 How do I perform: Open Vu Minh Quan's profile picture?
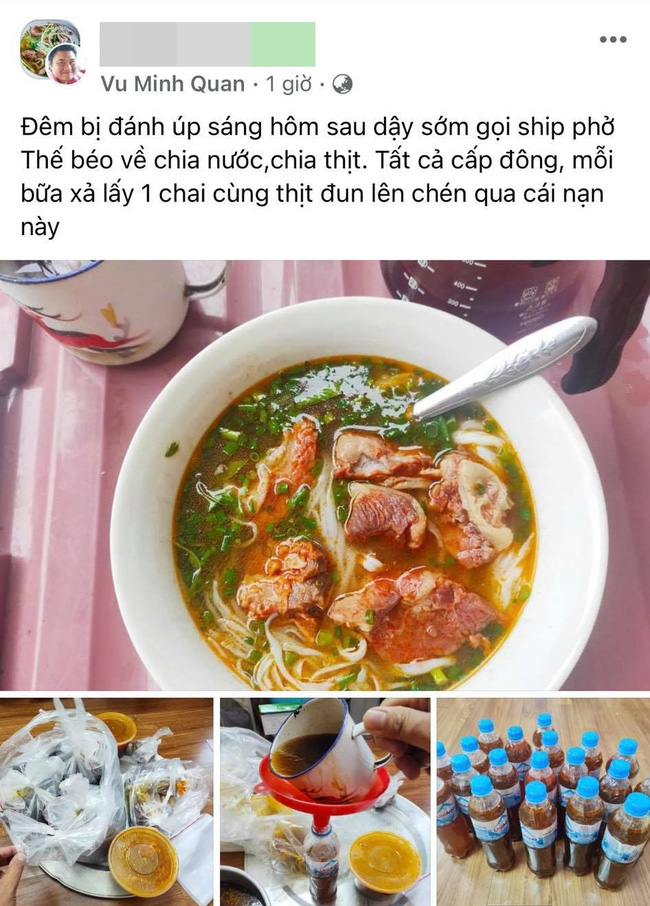[x=50, y=51]
